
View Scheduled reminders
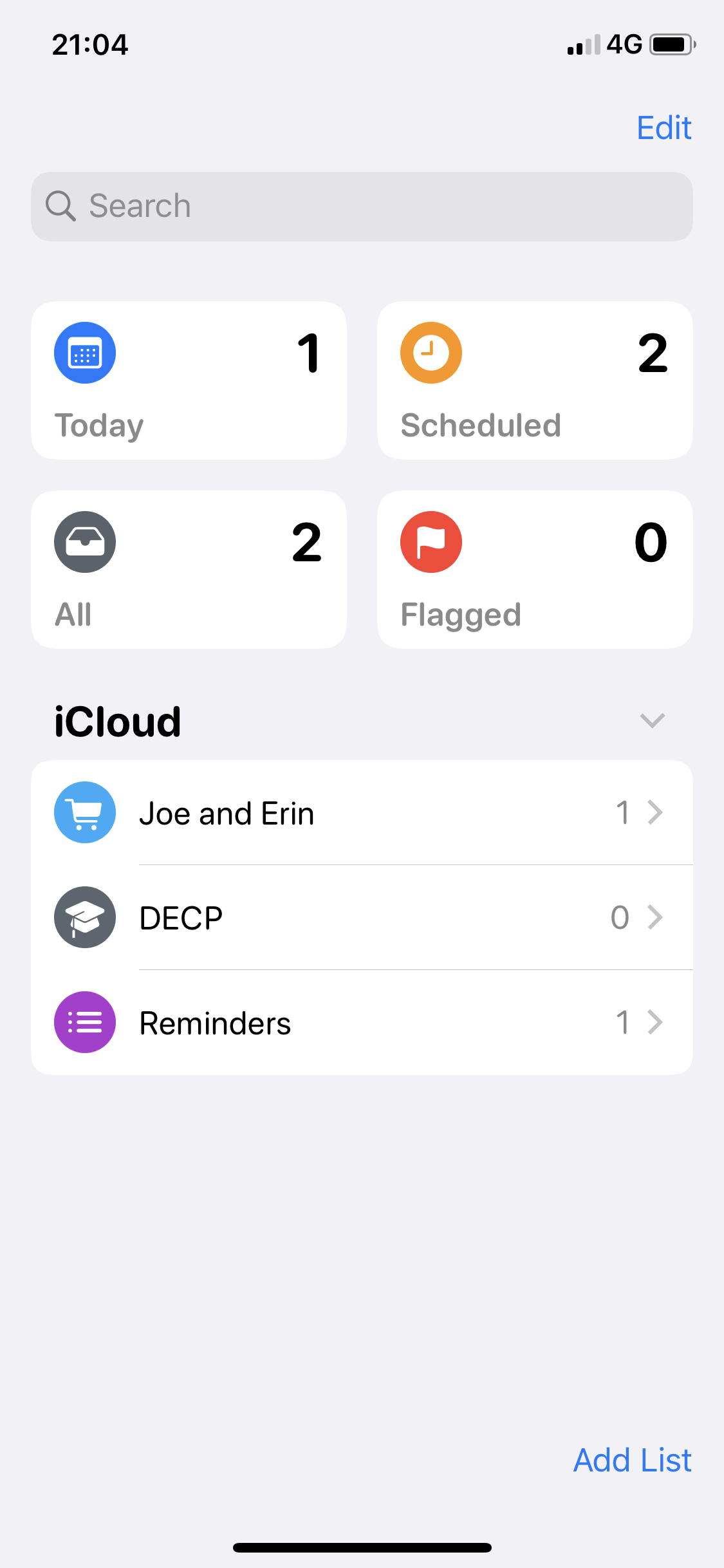coord(535,380)
